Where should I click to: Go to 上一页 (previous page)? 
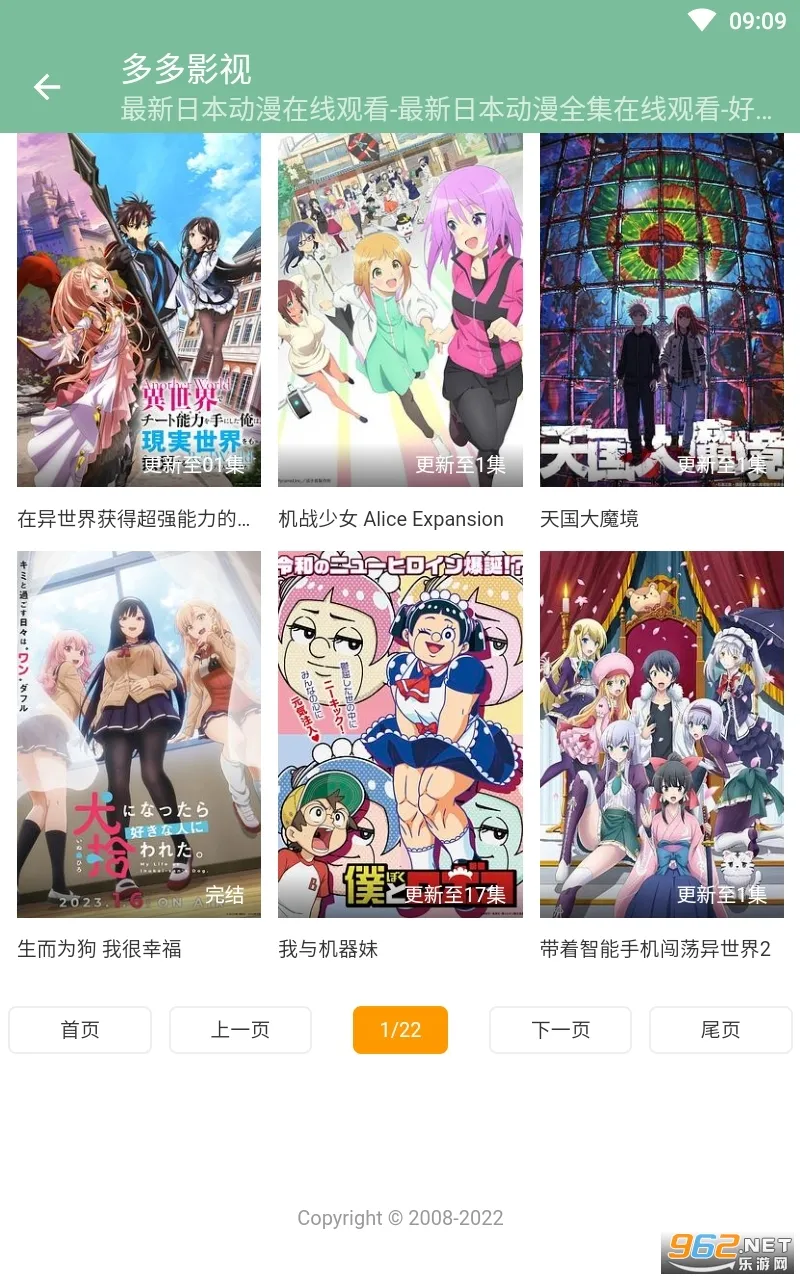pos(240,1030)
